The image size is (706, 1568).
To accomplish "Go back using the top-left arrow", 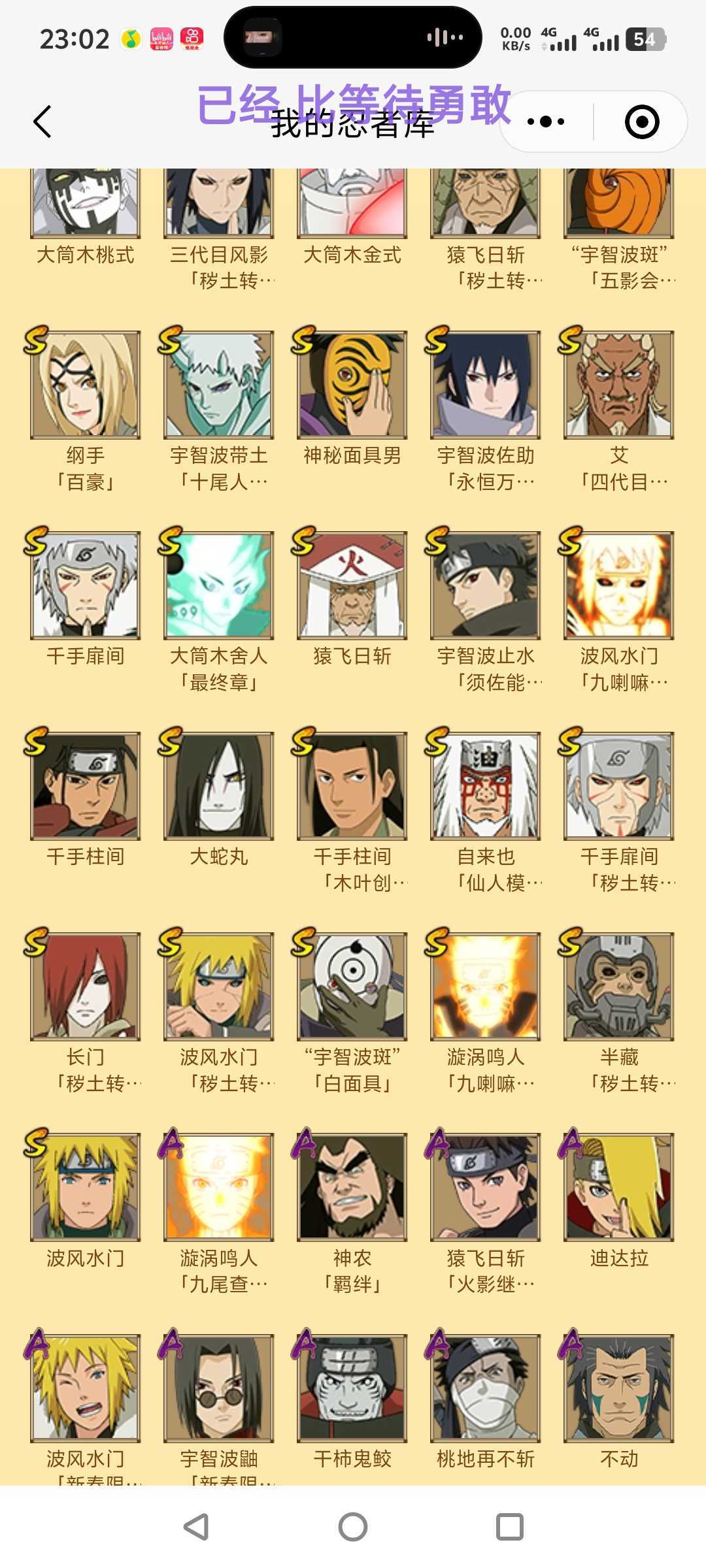I will pos(42,122).
